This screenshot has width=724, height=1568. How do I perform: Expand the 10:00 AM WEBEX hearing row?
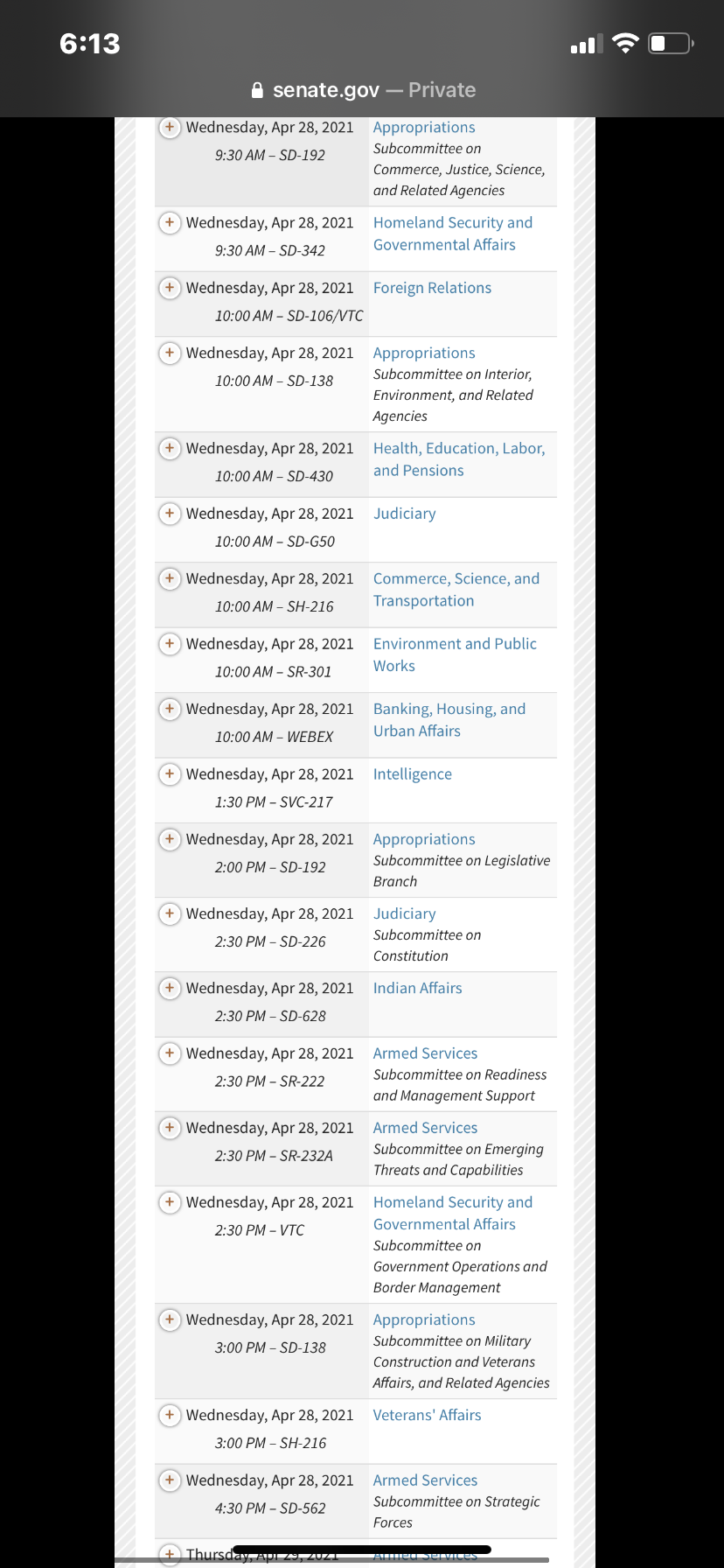[170, 709]
